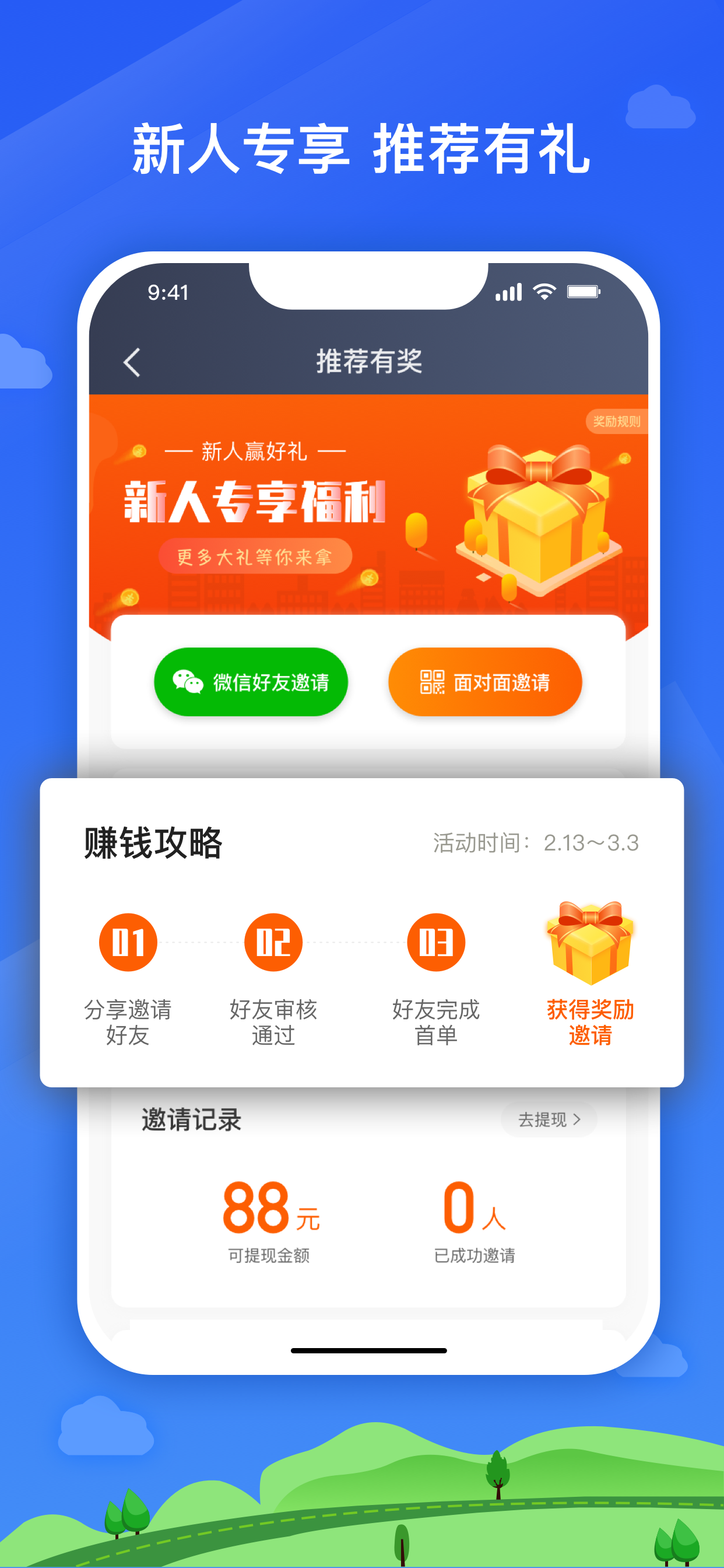
Task: Expand the 去提现 arrow in 邀请记录
Action: tap(577, 1119)
